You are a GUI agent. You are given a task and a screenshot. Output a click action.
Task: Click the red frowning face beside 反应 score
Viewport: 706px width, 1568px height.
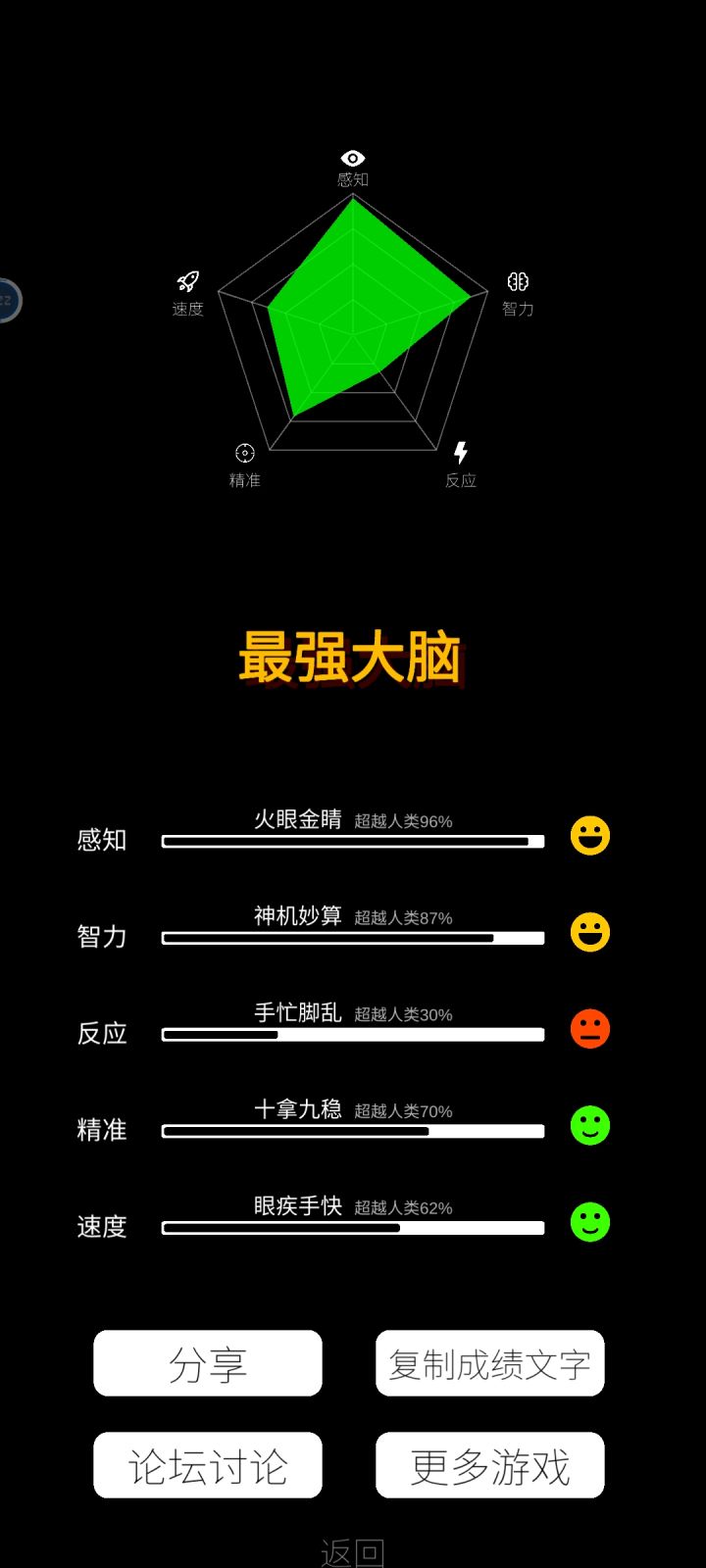589,1029
